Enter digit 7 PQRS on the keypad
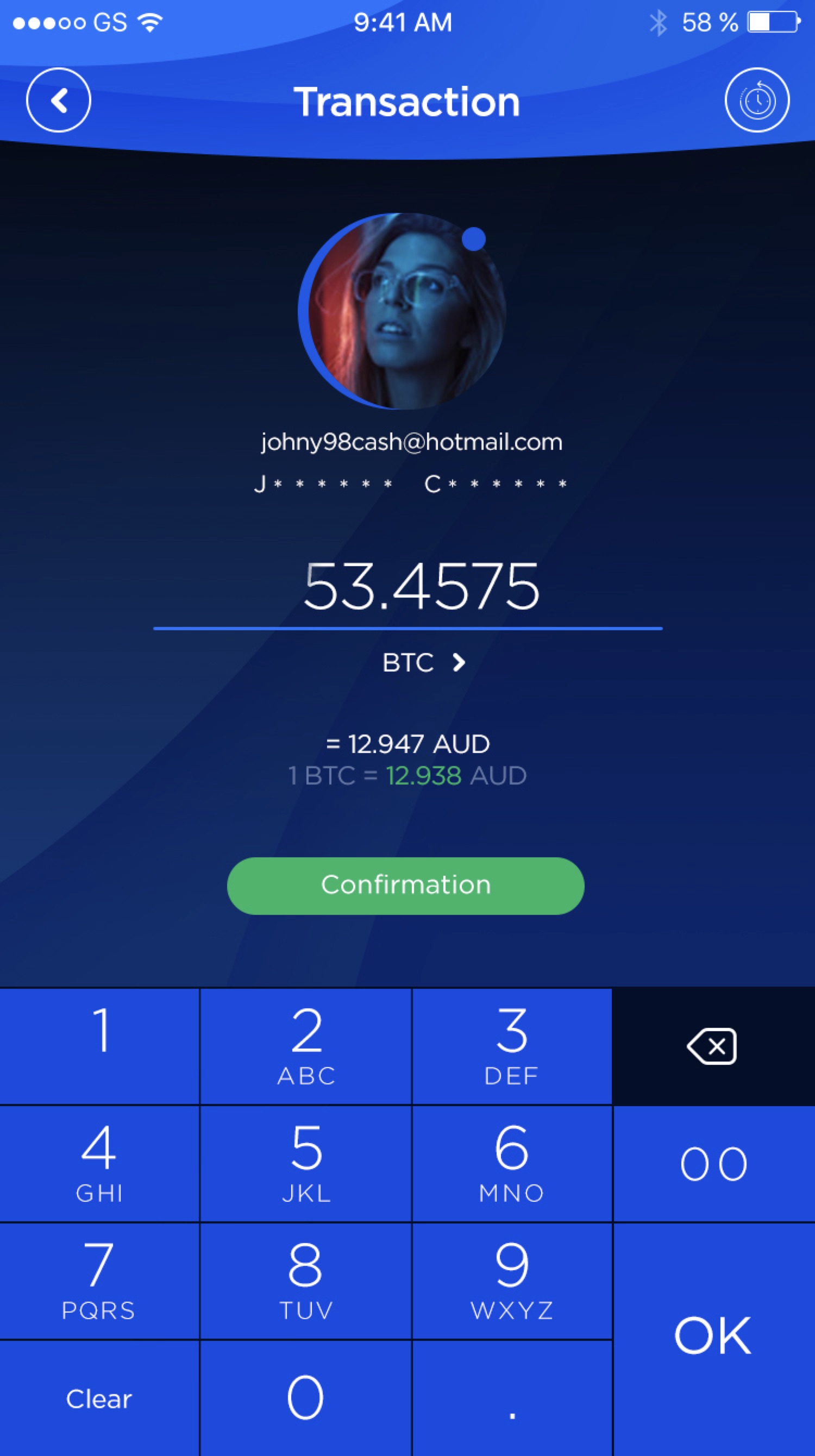Viewport: 815px width, 1456px height. click(99, 1281)
